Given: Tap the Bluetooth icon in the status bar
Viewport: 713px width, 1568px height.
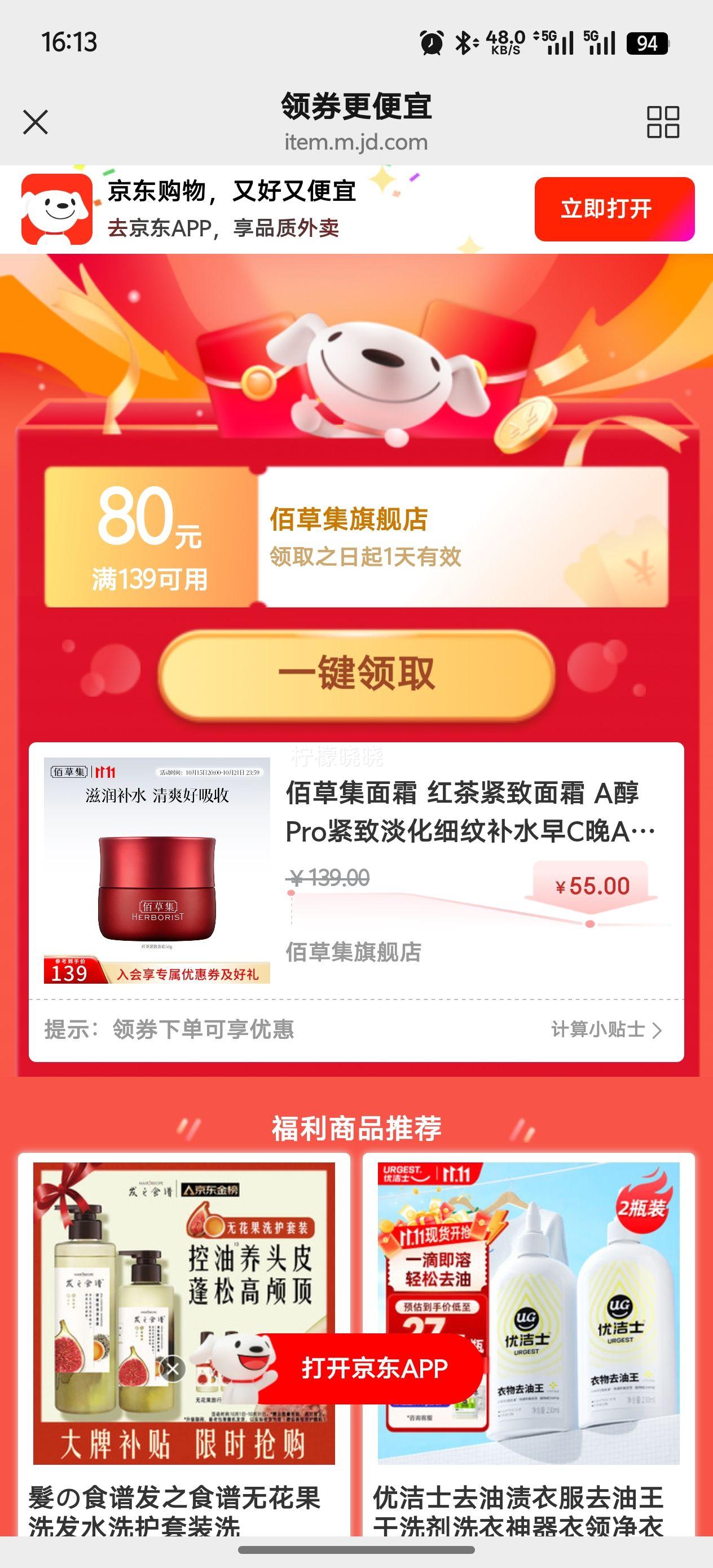Looking at the screenshot, I should (x=464, y=41).
